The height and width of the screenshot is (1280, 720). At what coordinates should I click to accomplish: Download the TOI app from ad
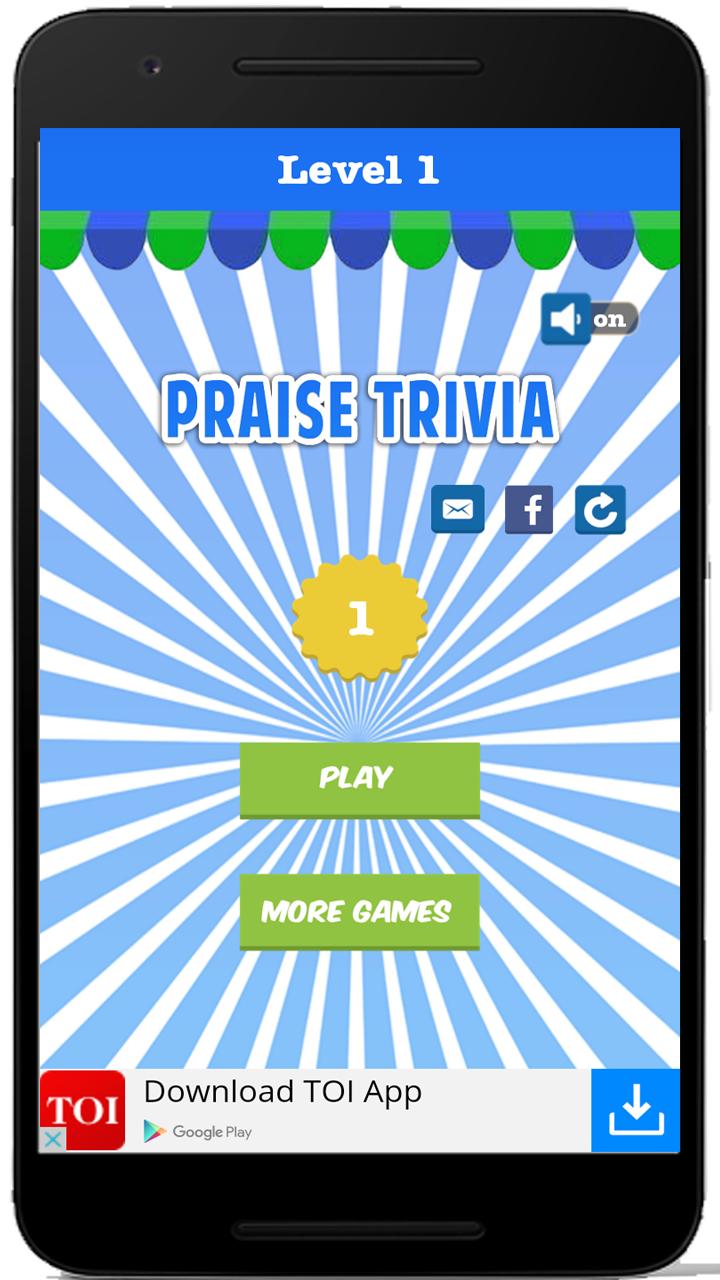pos(635,1110)
